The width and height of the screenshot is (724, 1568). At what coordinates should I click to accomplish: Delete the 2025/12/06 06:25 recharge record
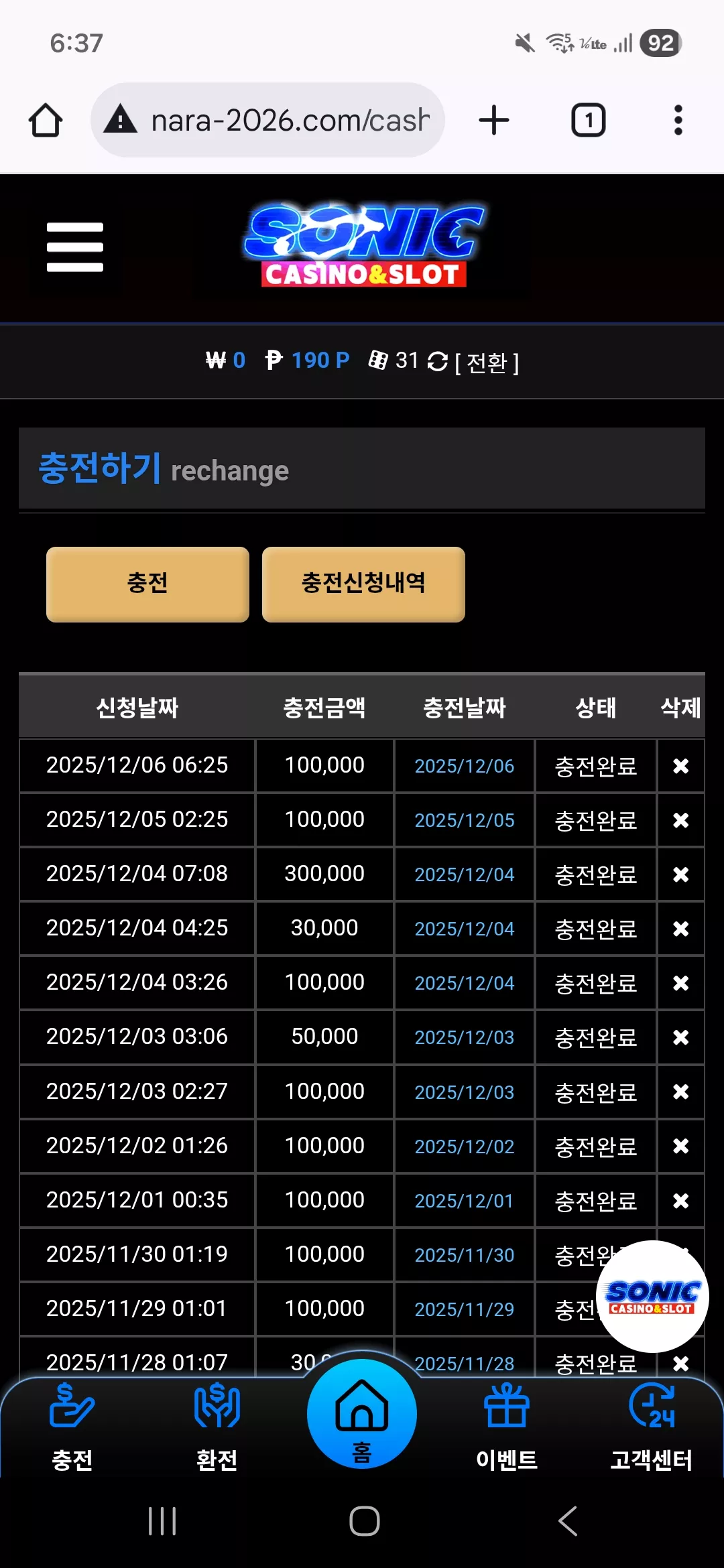point(680,766)
